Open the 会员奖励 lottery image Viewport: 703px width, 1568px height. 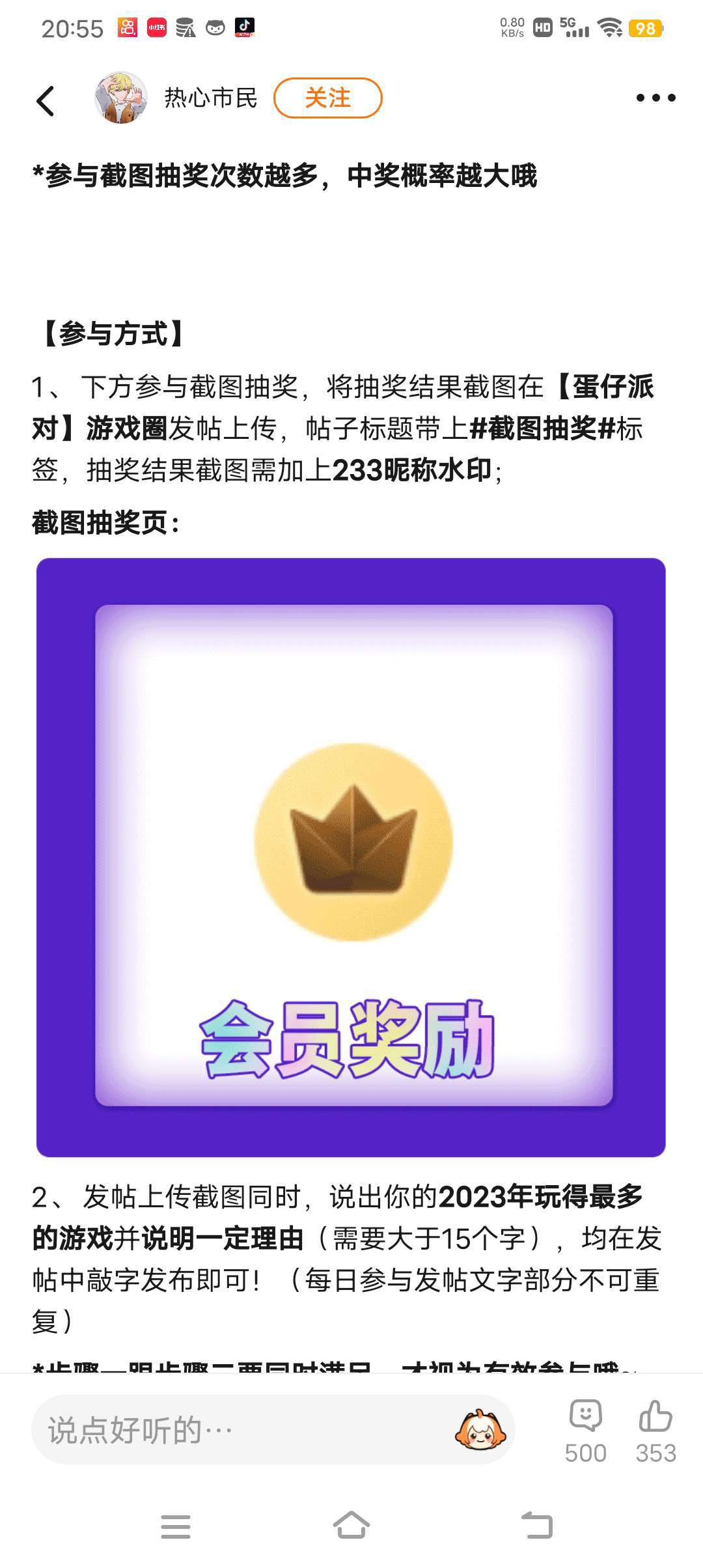click(351, 857)
